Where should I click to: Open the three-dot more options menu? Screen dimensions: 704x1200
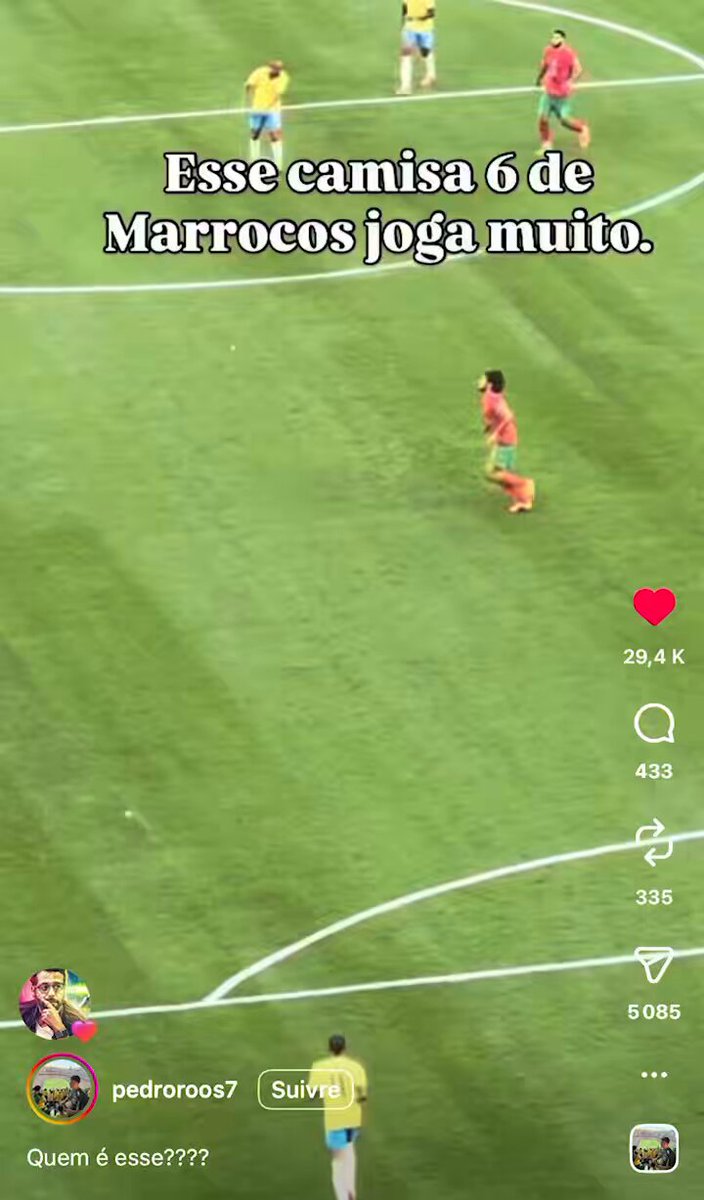pyautogui.click(x=654, y=1075)
